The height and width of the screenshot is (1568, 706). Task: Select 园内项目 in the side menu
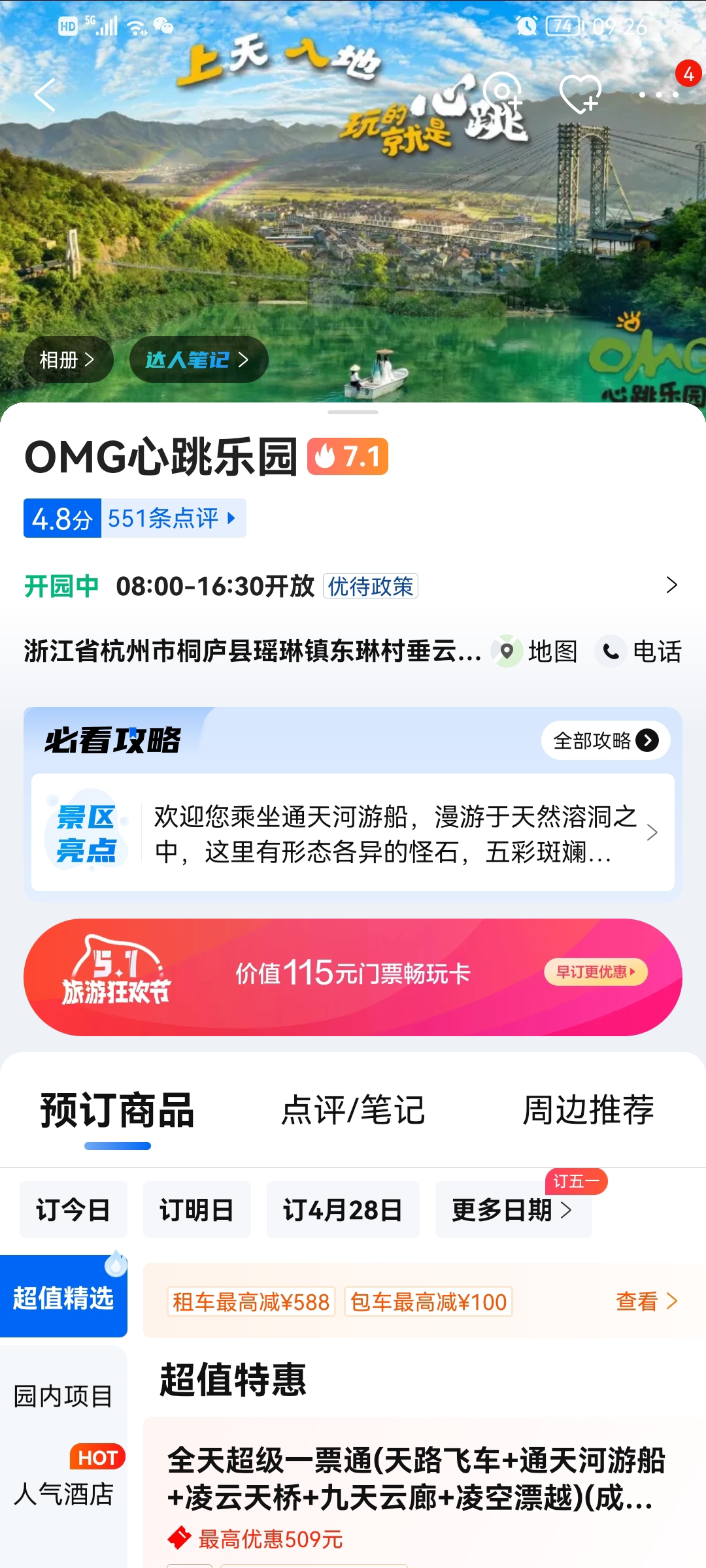(x=63, y=1396)
